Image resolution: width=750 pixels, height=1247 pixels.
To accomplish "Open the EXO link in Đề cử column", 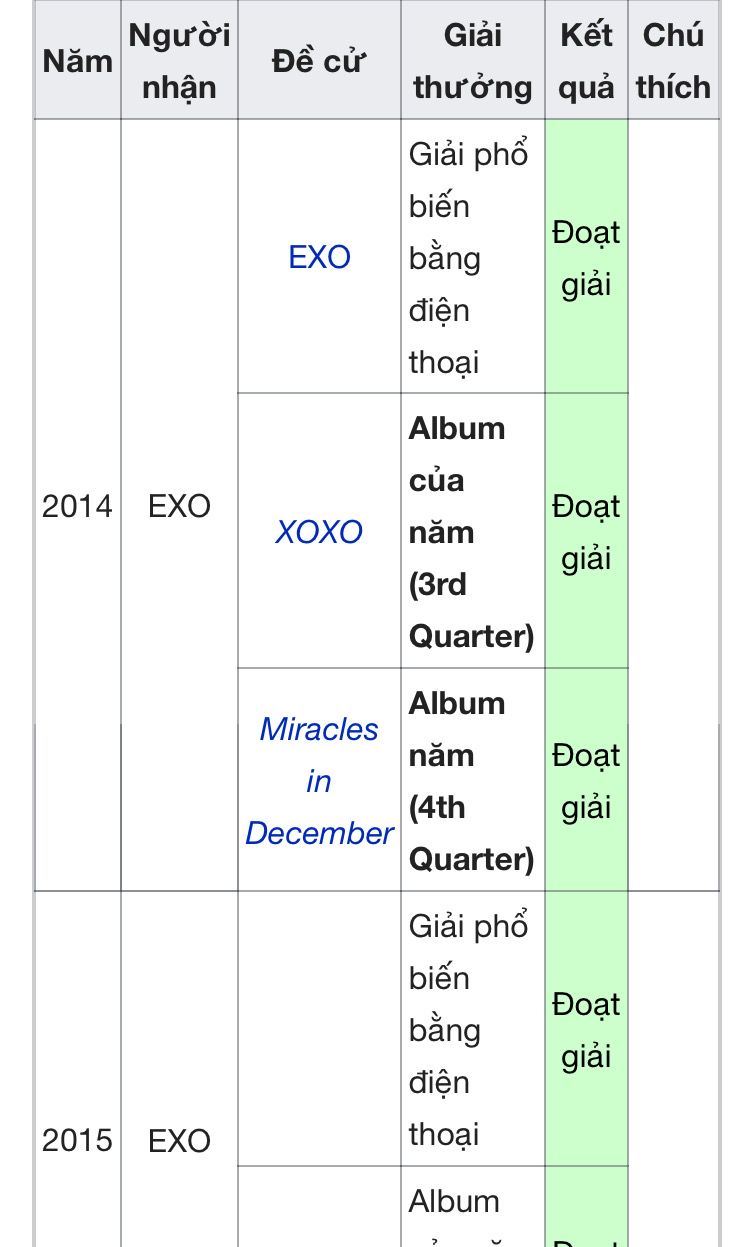I will coord(319,257).
